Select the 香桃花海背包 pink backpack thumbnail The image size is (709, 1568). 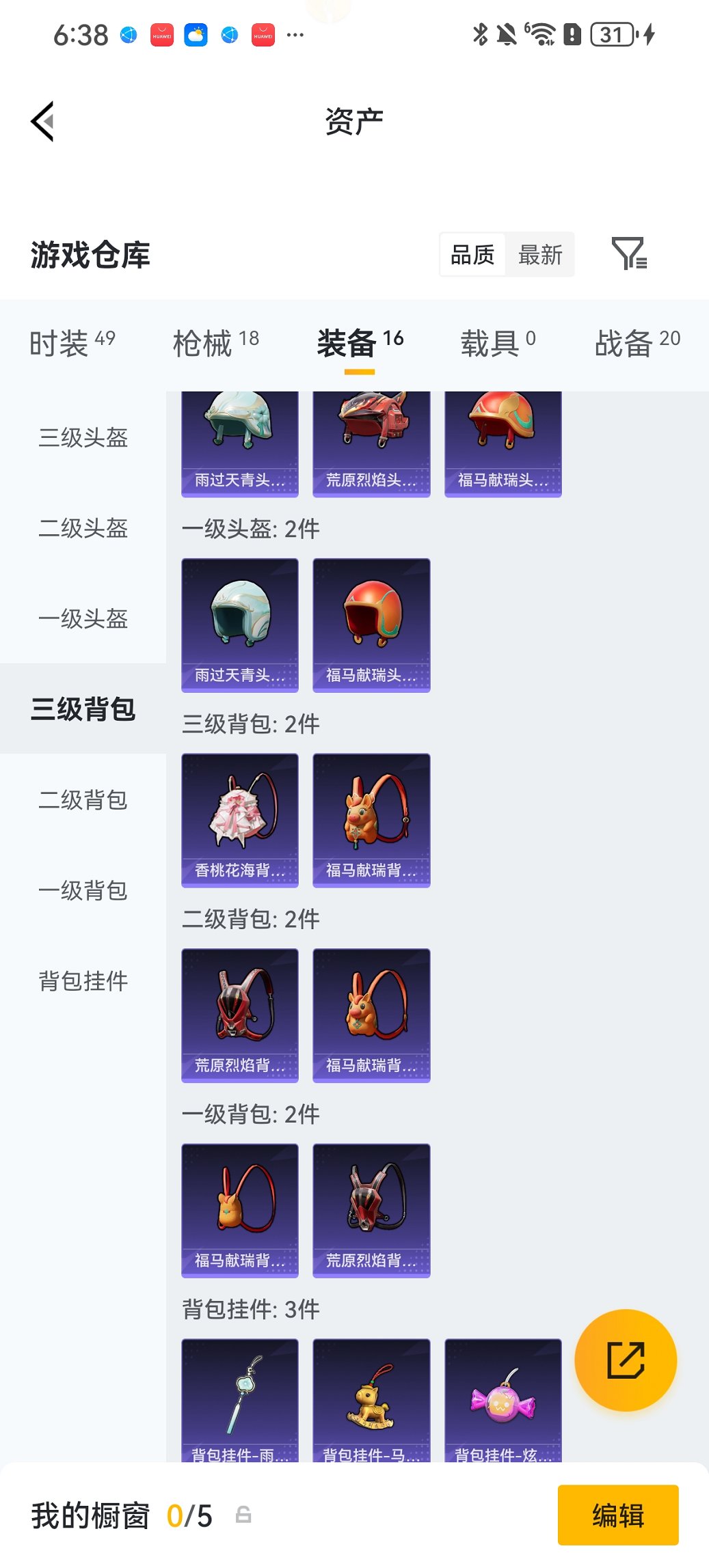click(x=239, y=820)
